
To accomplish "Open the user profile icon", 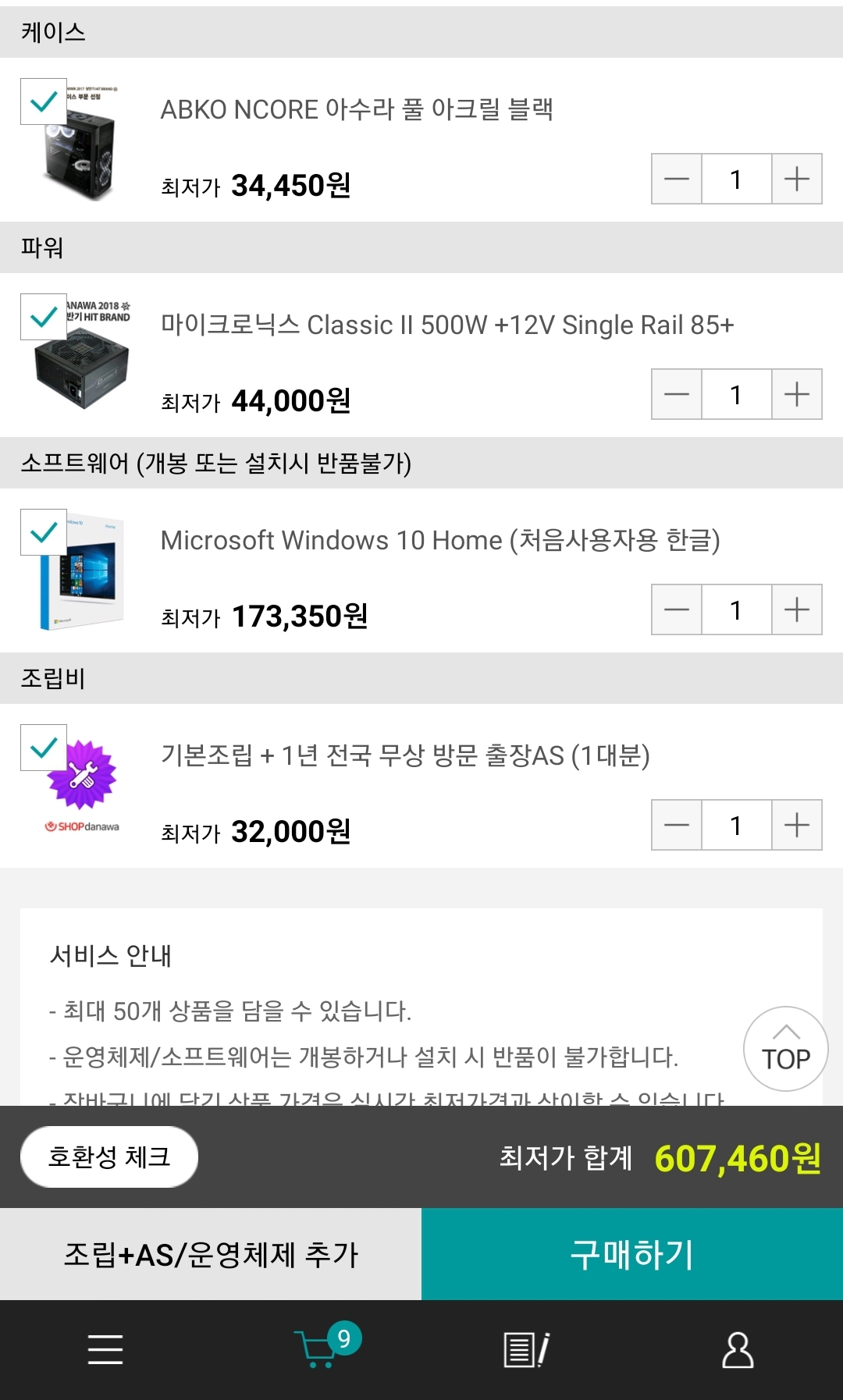I will point(738,1349).
